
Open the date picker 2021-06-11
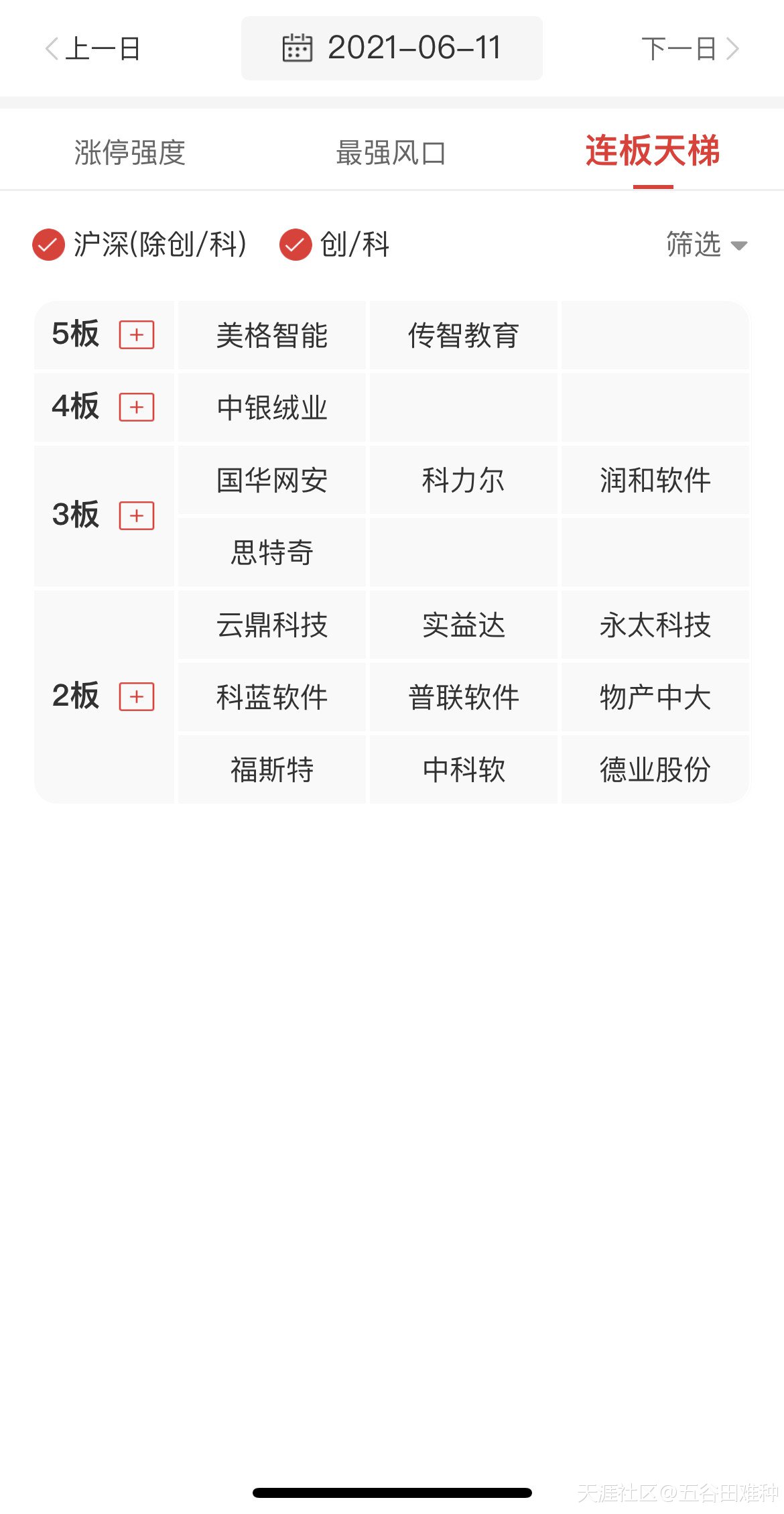(392, 48)
